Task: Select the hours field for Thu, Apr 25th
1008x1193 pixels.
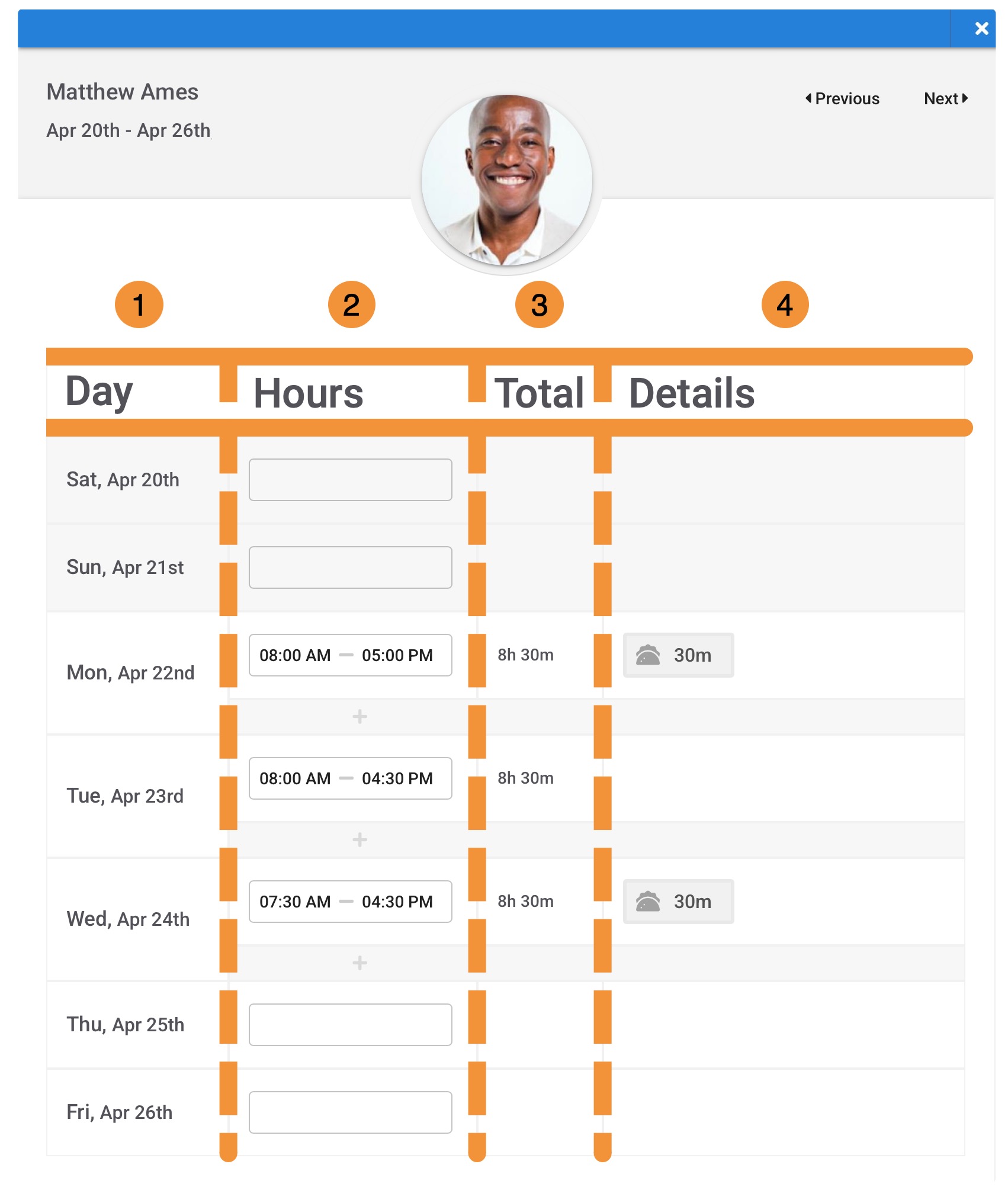Action: click(x=350, y=1025)
